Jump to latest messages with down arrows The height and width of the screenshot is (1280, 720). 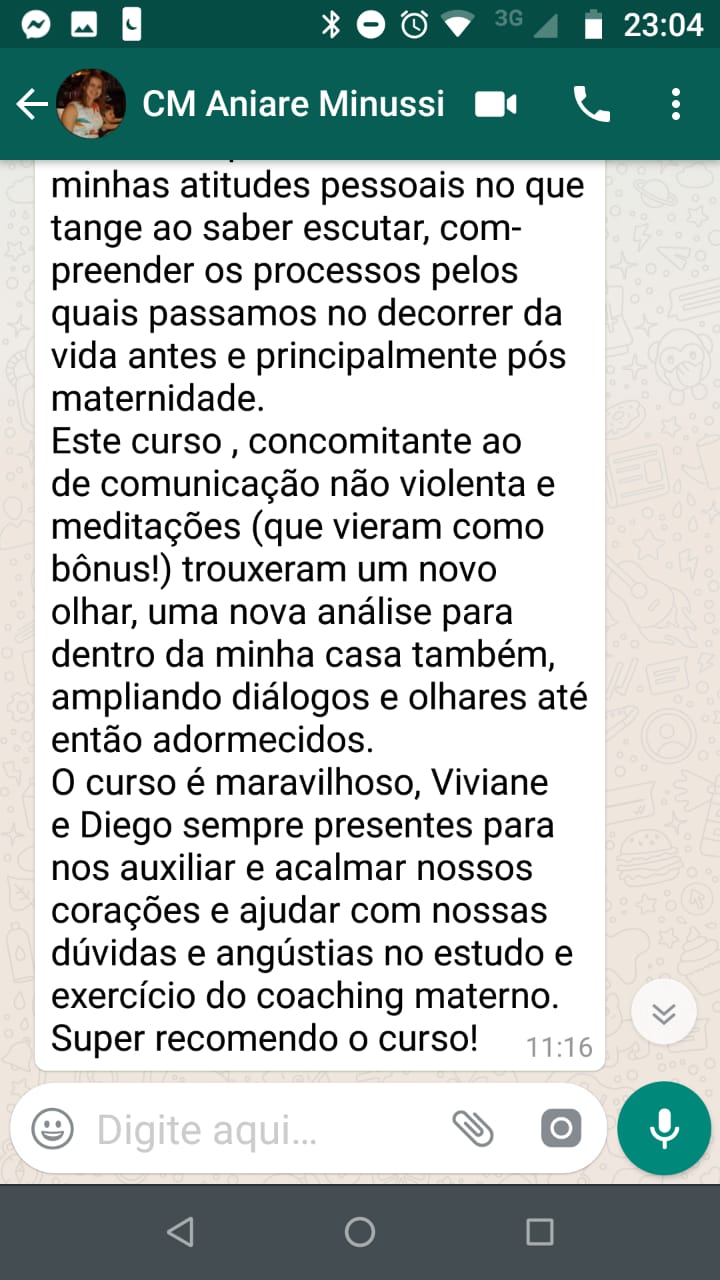[x=663, y=1013]
